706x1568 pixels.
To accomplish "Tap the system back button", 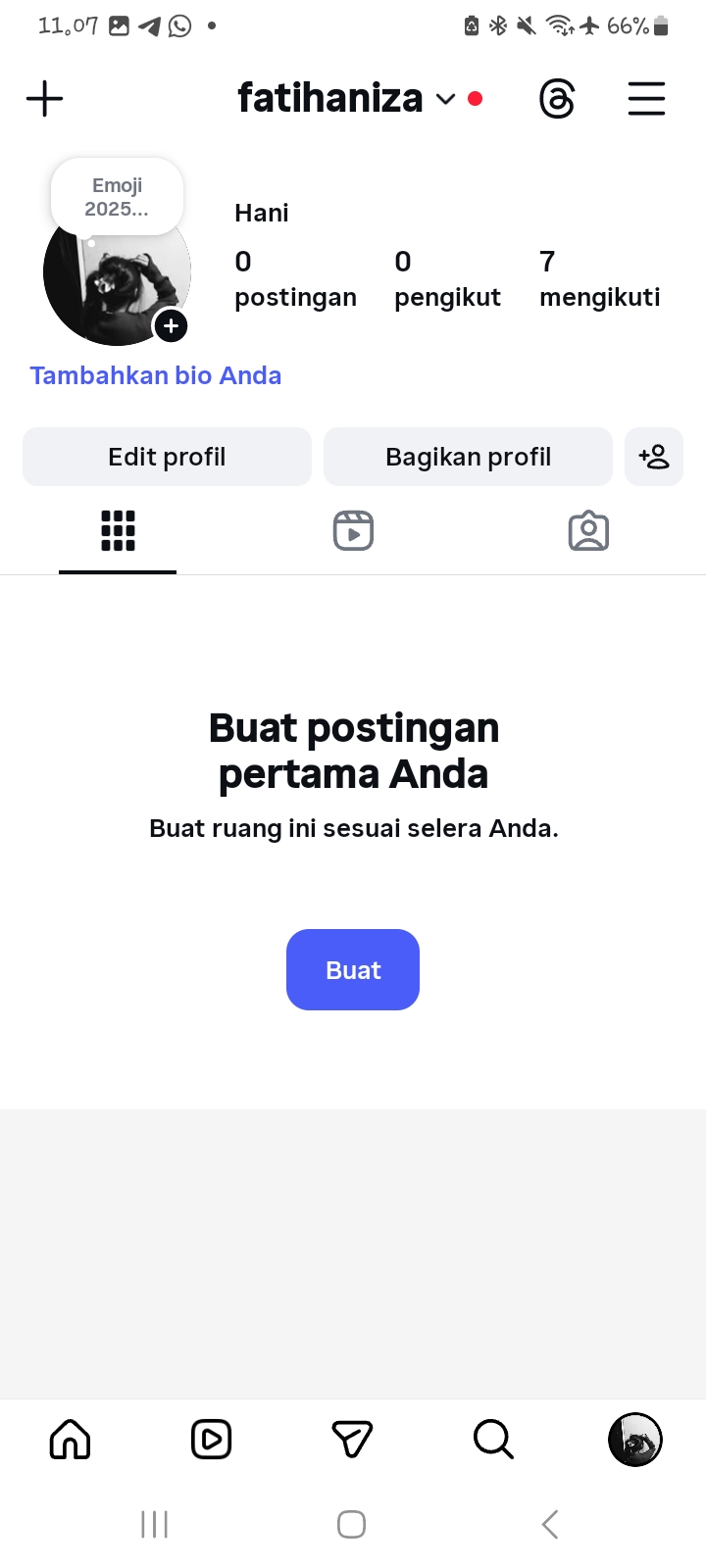I will tap(550, 1524).
